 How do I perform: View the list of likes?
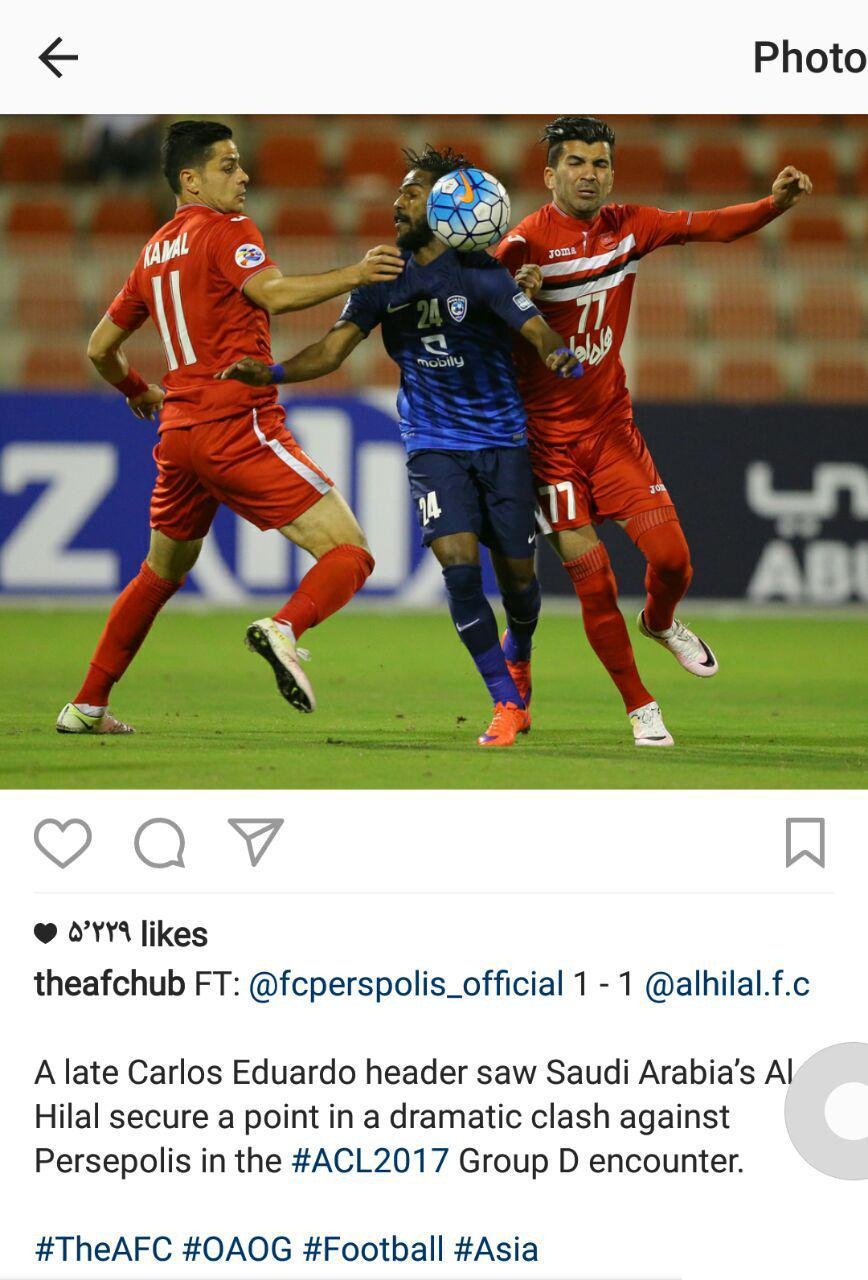(137, 934)
